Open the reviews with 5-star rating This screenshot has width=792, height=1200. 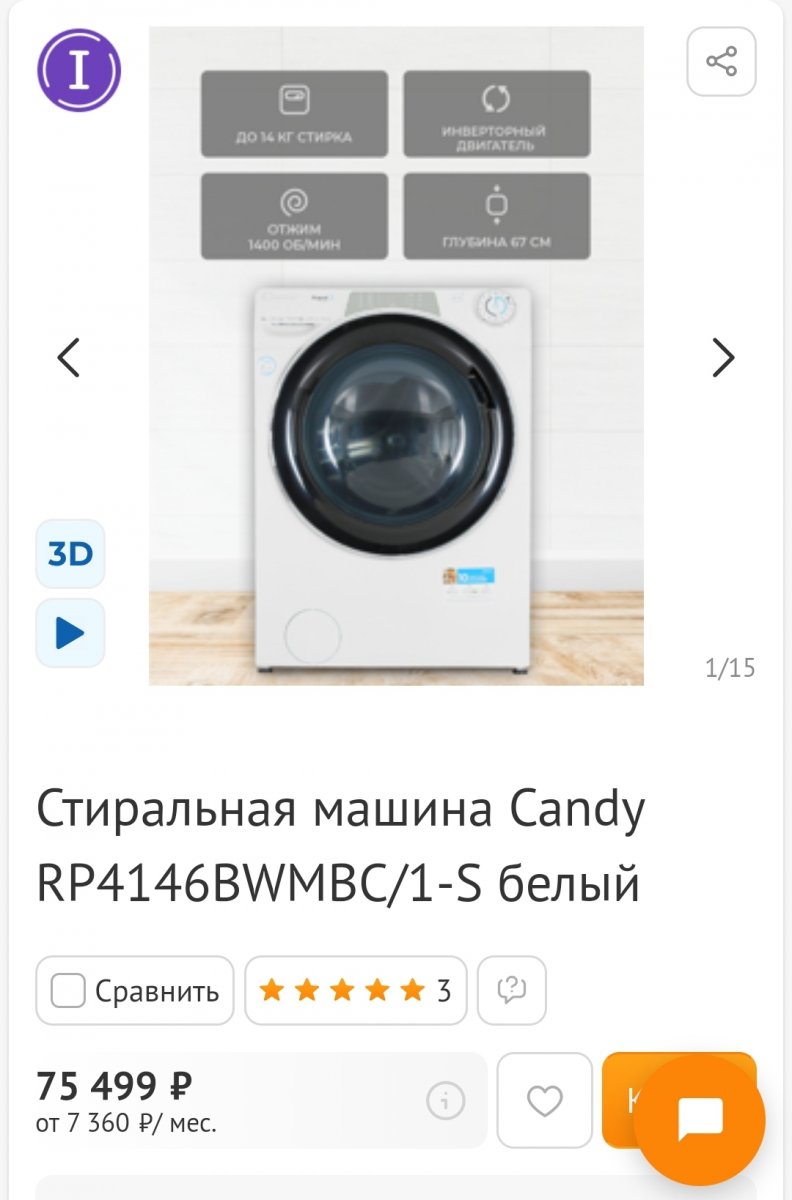tap(355, 991)
